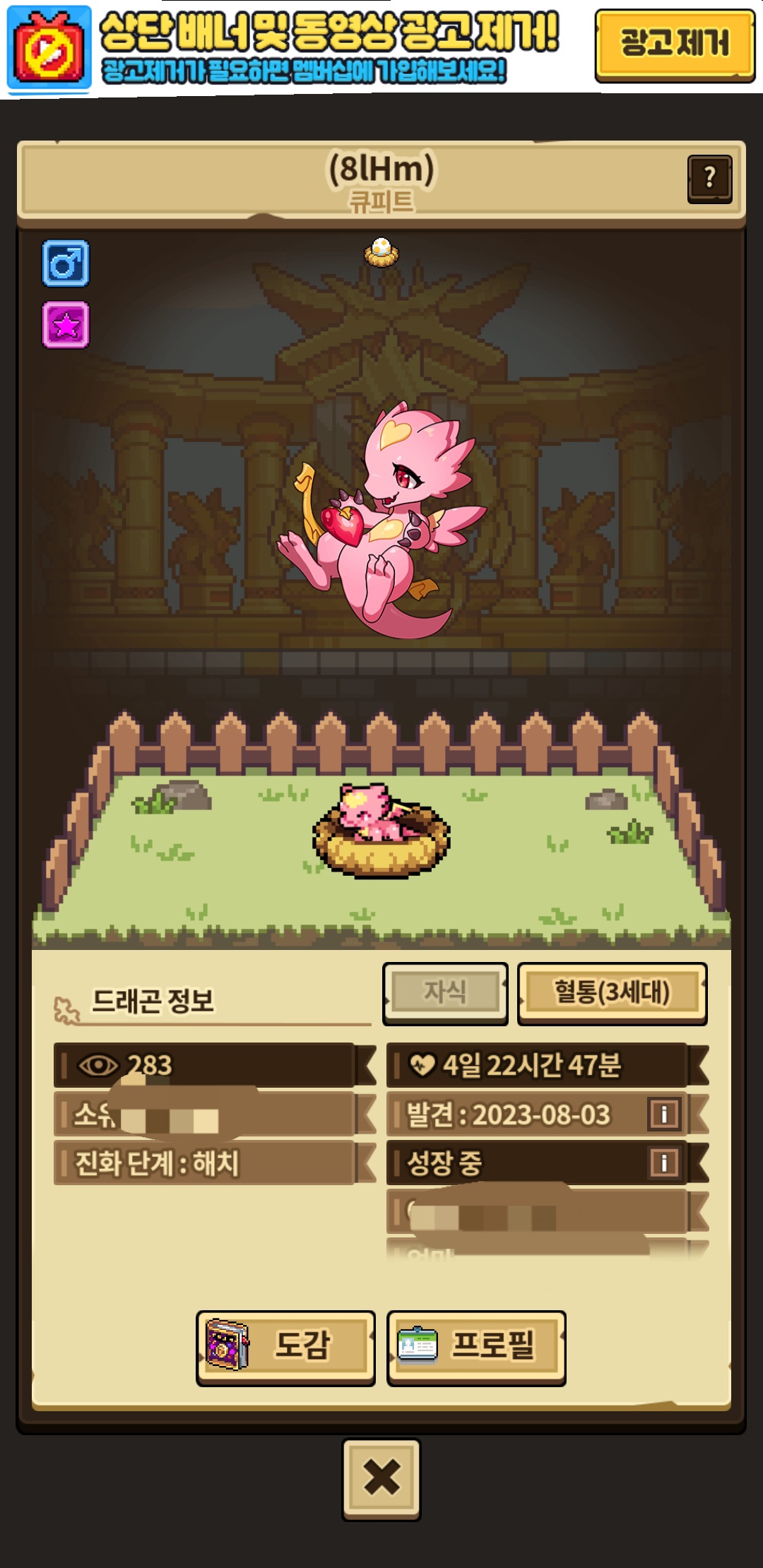Tap the blue male gender icon
Image resolution: width=763 pixels, height=1568 pixels.
point(66,263)
